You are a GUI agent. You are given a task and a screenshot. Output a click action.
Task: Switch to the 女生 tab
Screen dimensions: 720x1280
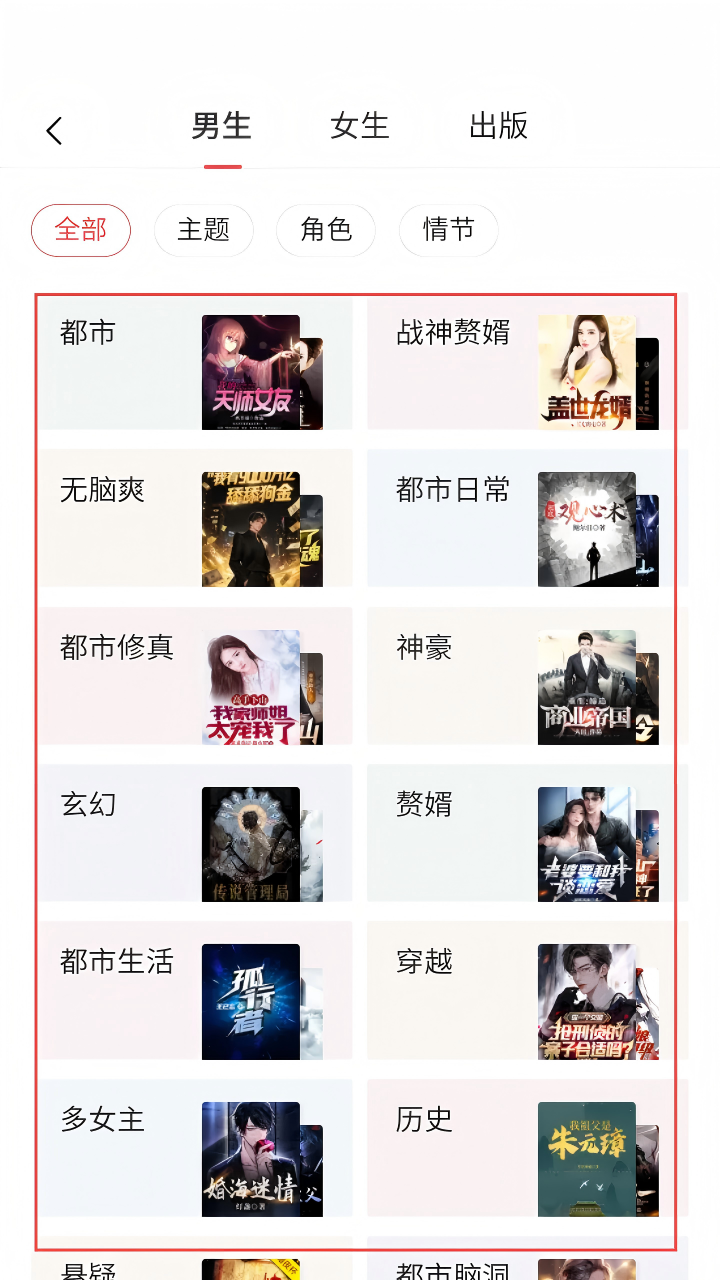tap(359, 127)
